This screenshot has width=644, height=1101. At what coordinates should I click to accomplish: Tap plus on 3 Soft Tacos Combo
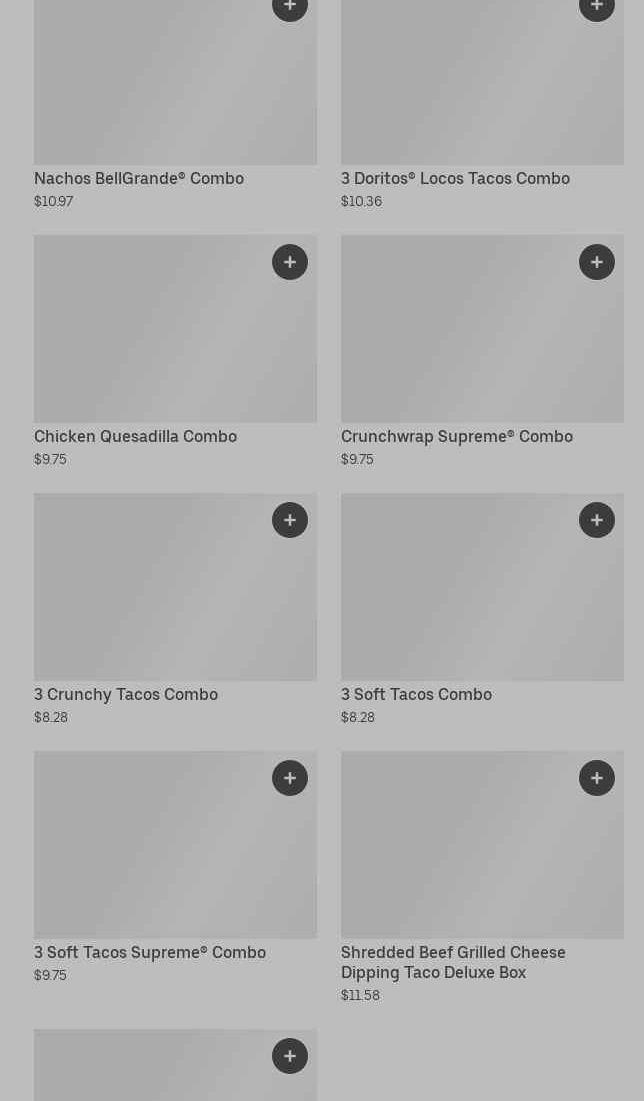point(597,520)
